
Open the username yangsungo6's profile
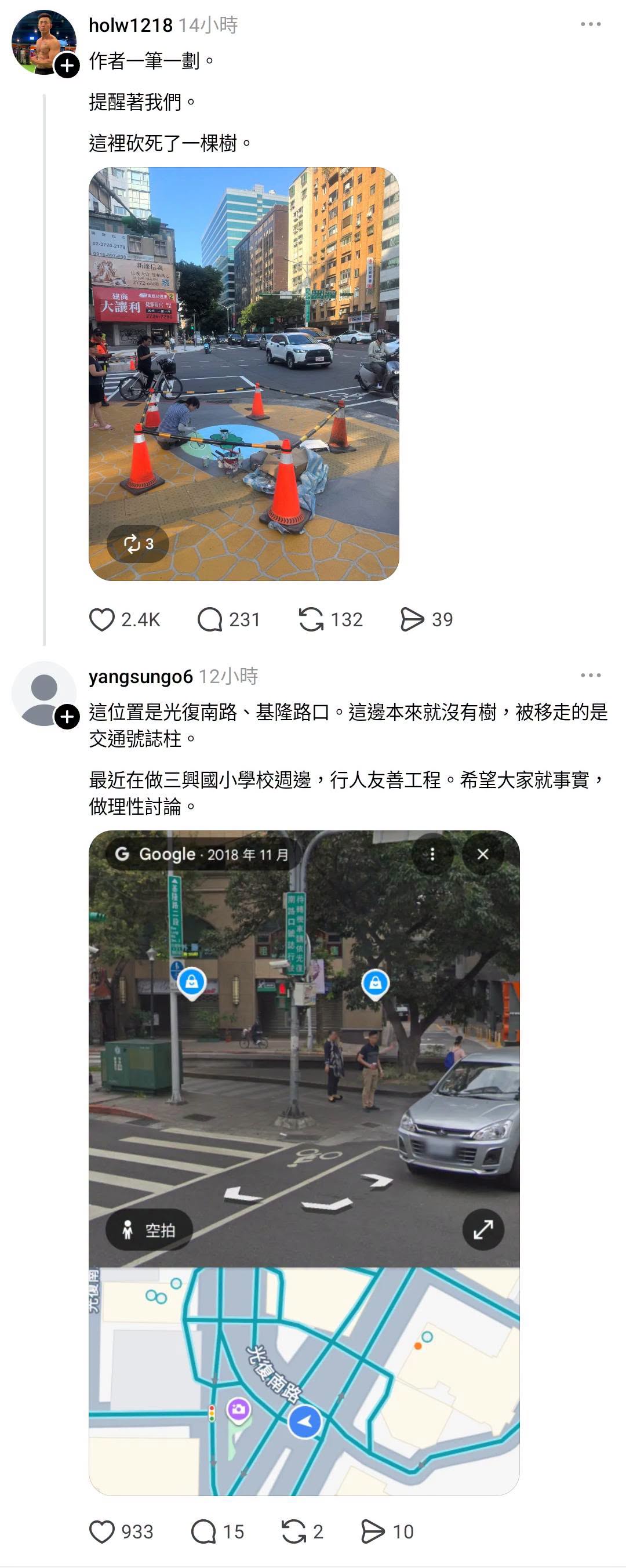coord(140,676)
